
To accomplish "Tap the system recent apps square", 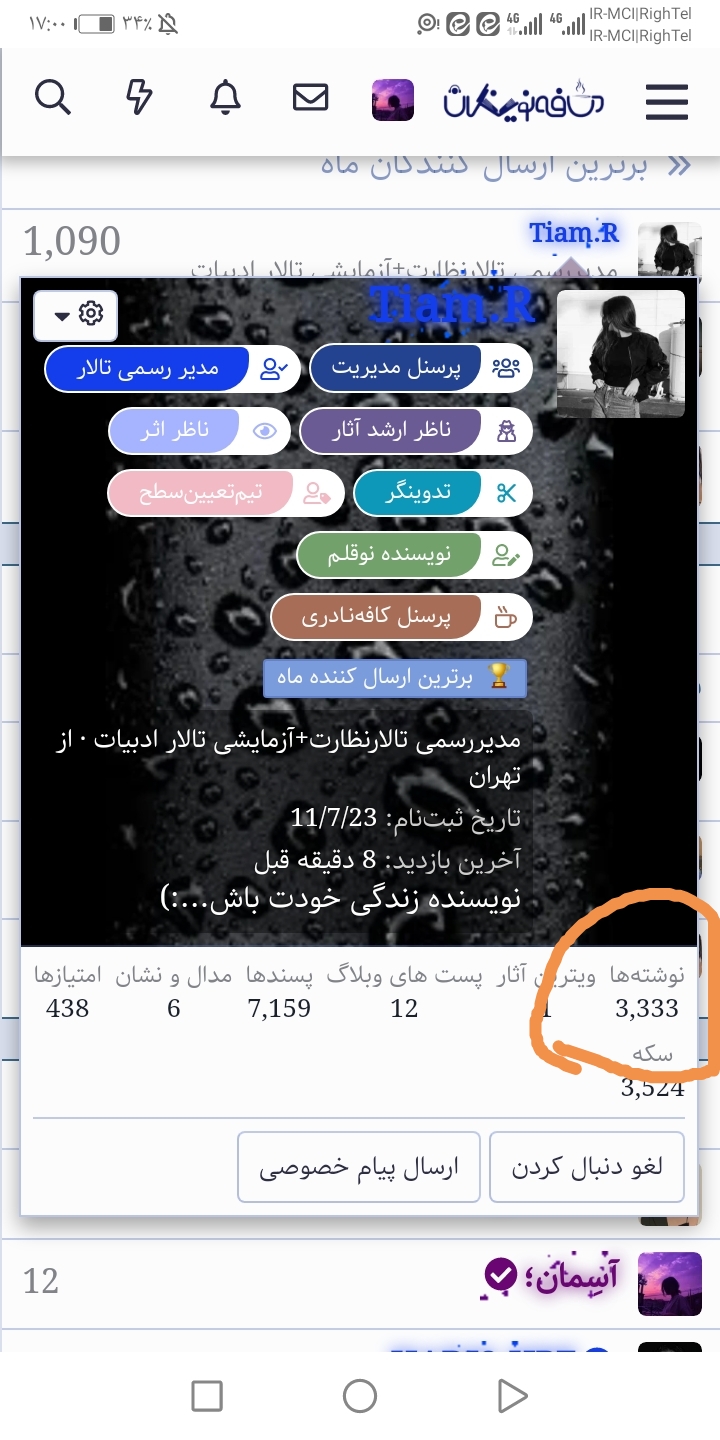I will point(207,1396).
